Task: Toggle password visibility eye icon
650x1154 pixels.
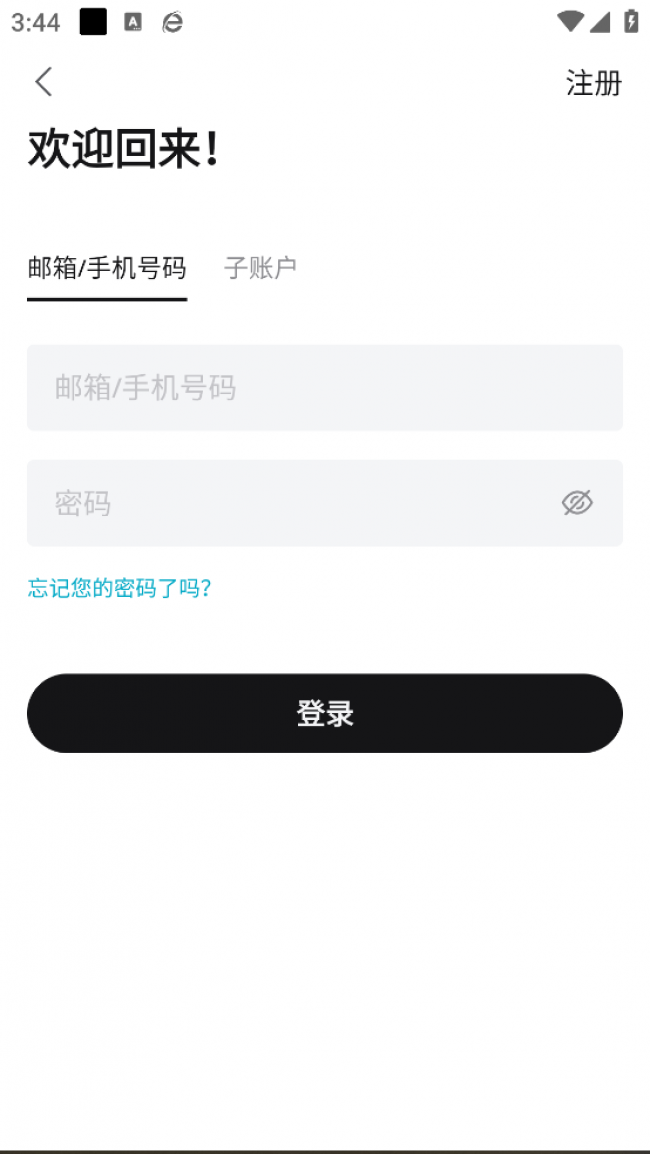Action: [577, 503]
